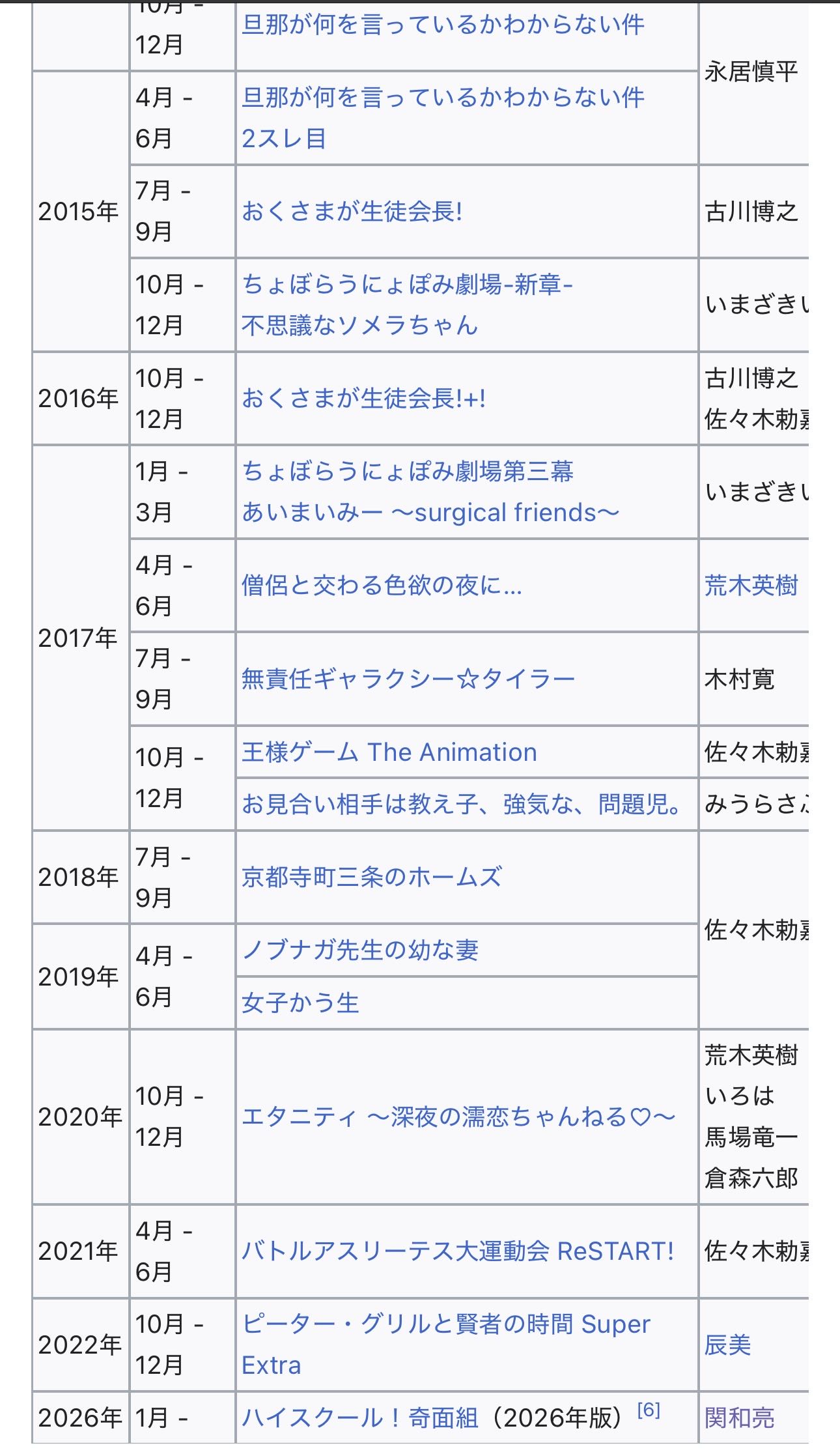Open 京都寺町三条のホームズ link

pyautogui.click(x=371, y=877)
